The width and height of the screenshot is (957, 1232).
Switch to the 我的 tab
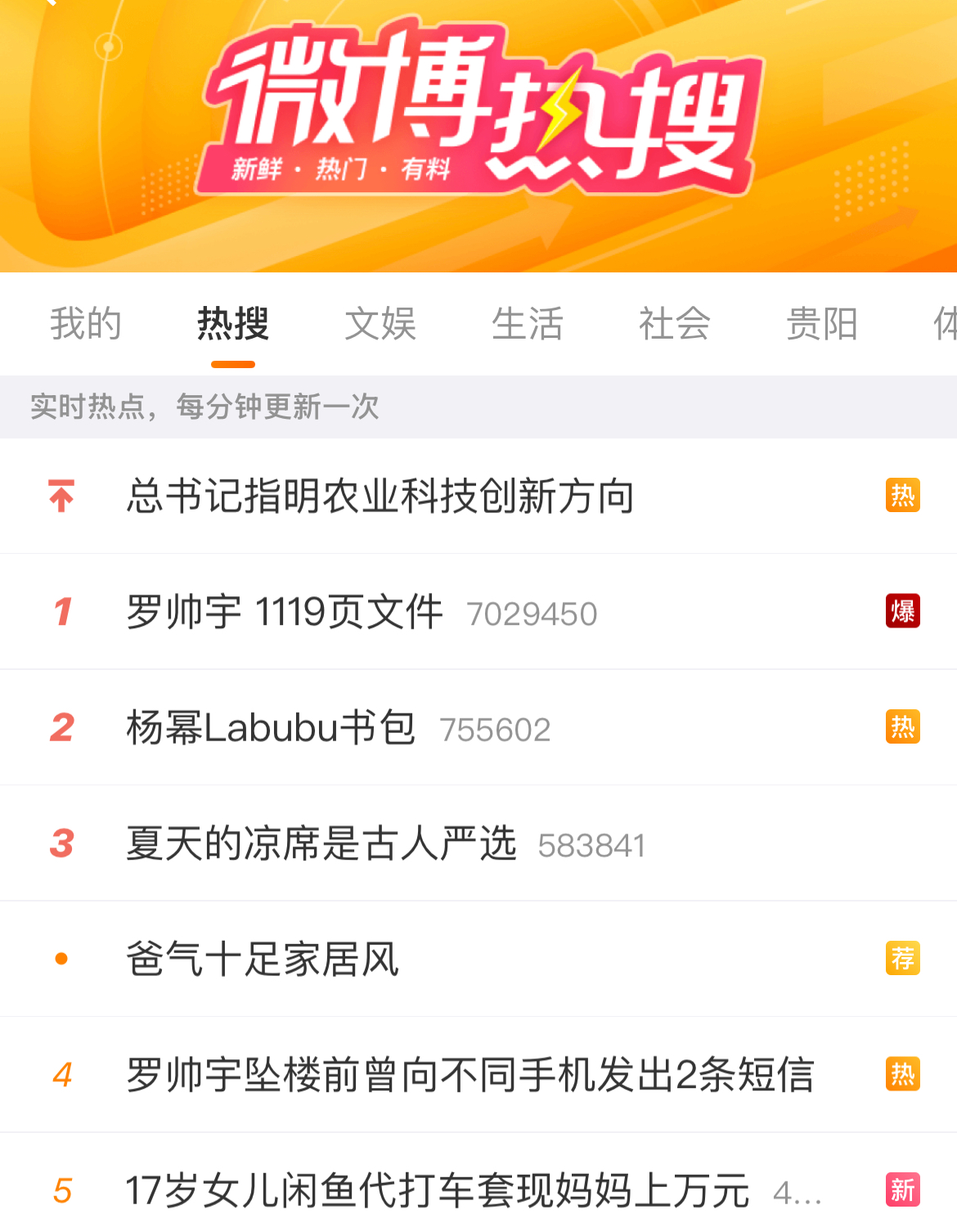coord(86,324)
